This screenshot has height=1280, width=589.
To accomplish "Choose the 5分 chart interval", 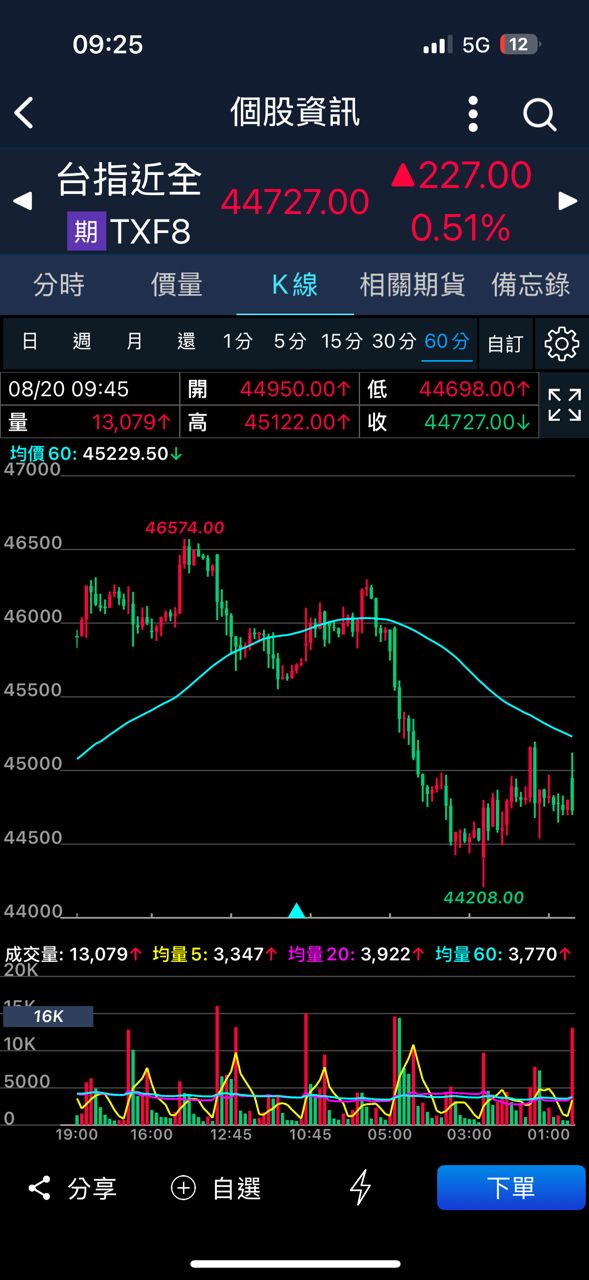I will 290,342.
